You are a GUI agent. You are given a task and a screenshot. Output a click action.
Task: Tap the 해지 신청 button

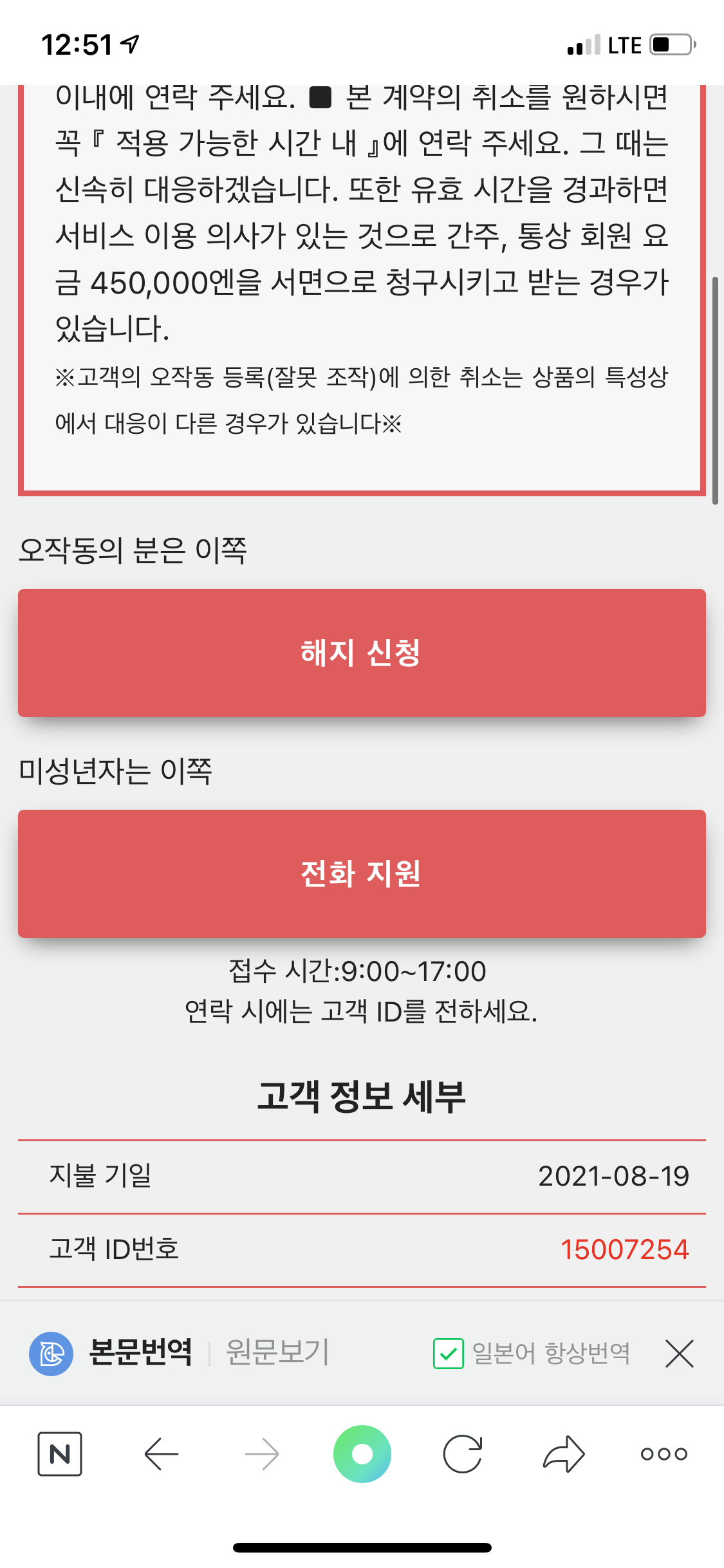(362, 653)
